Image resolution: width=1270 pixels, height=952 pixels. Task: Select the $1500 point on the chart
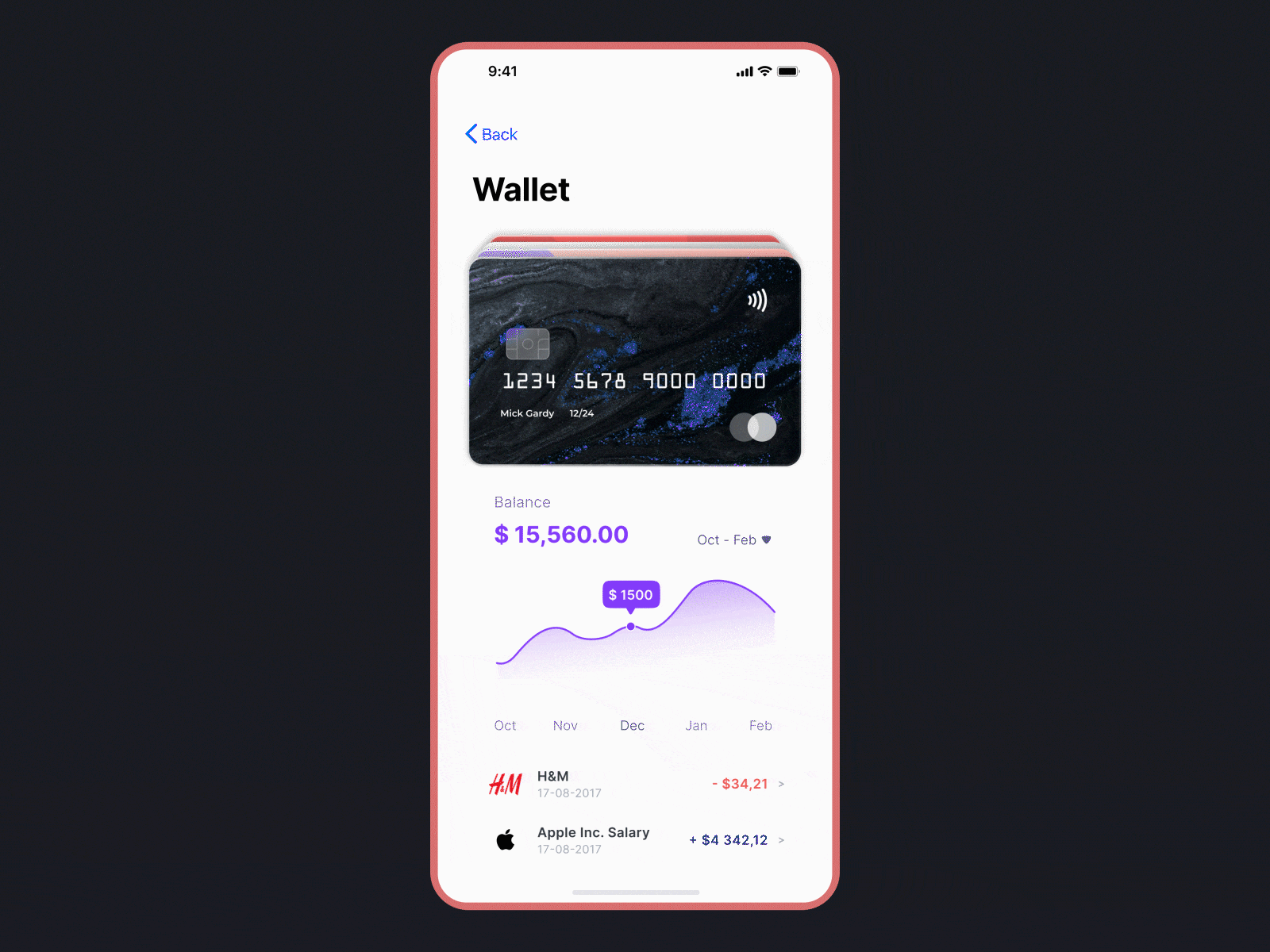point(631,626)
